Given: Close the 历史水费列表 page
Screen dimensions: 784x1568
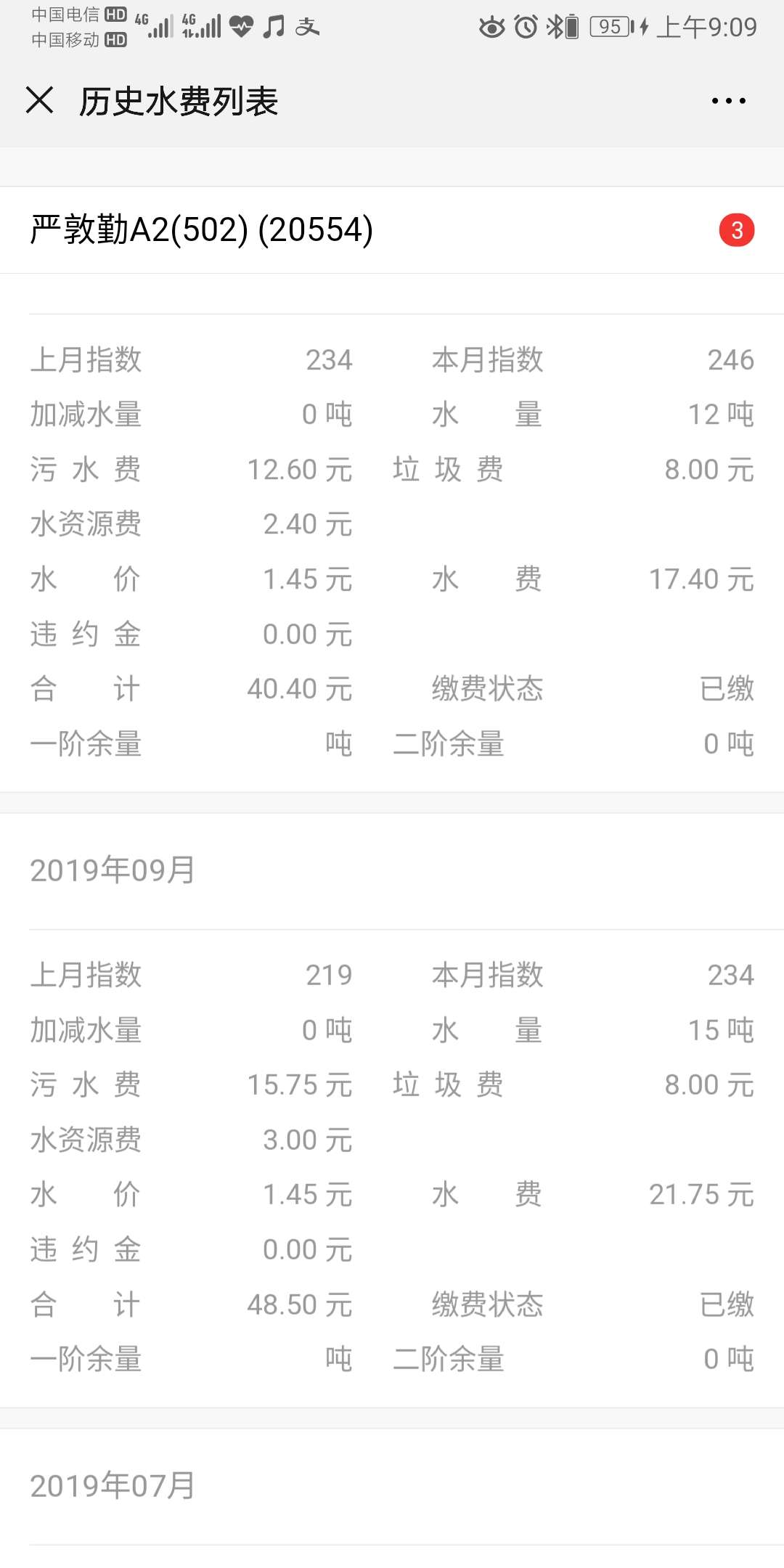Looking at the screenshot, I should tap(39, 100).
